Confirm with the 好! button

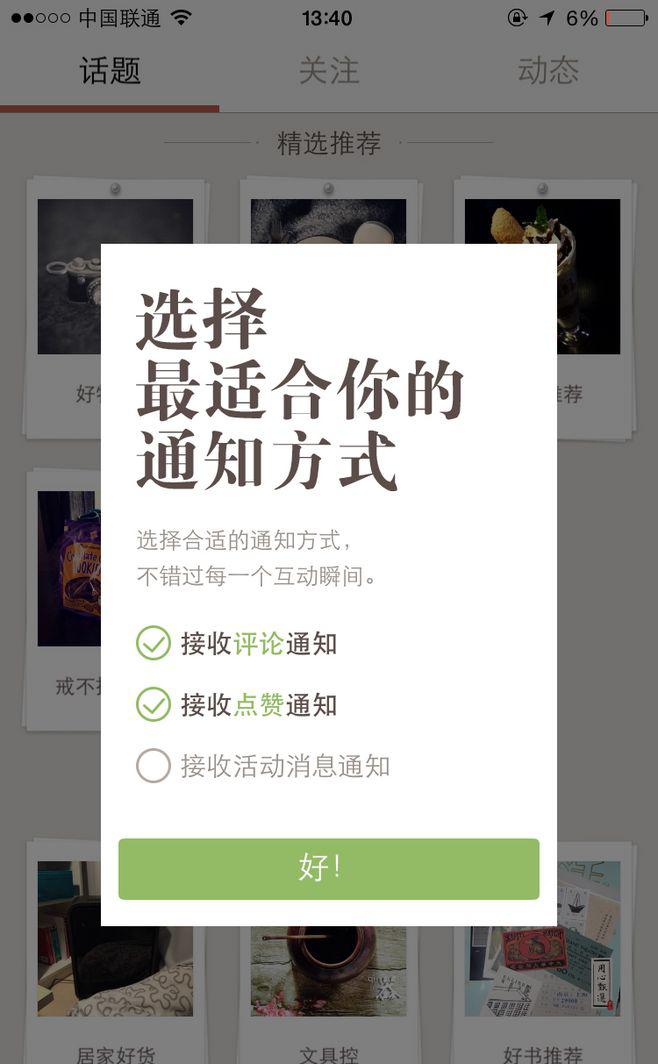[328, 868]
